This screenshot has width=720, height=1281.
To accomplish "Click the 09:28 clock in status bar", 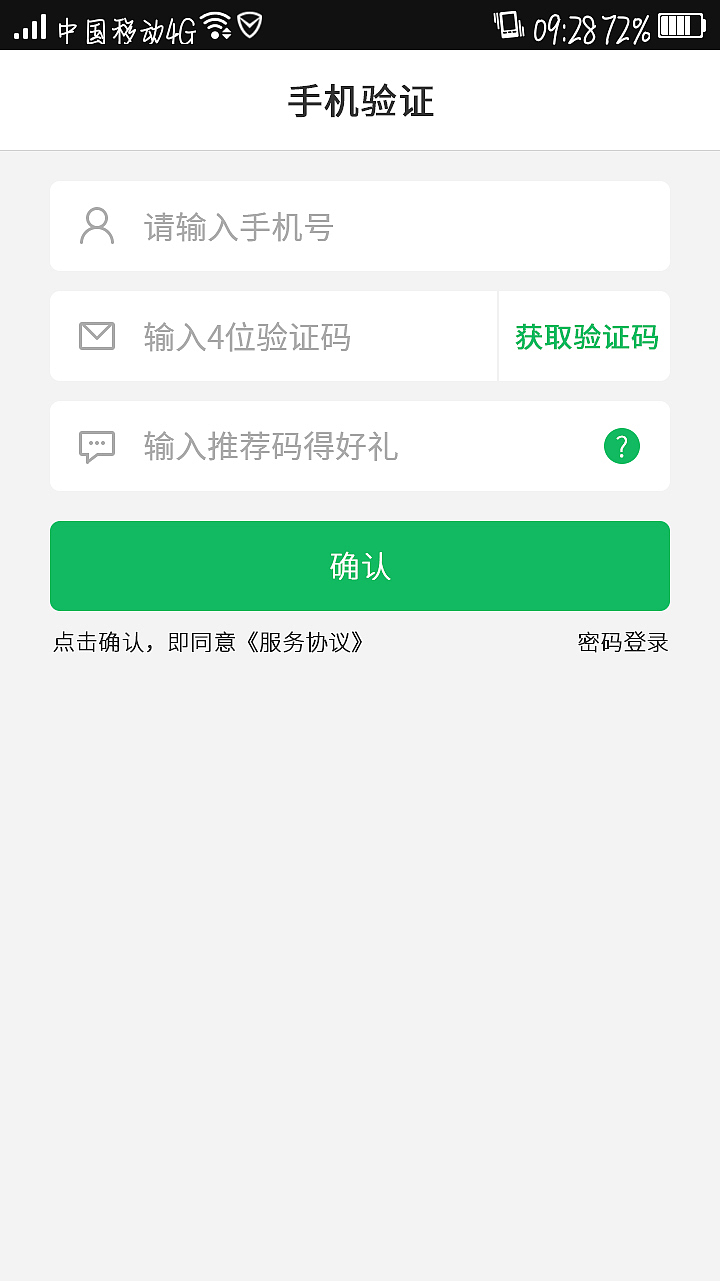I will click(564, 25).
